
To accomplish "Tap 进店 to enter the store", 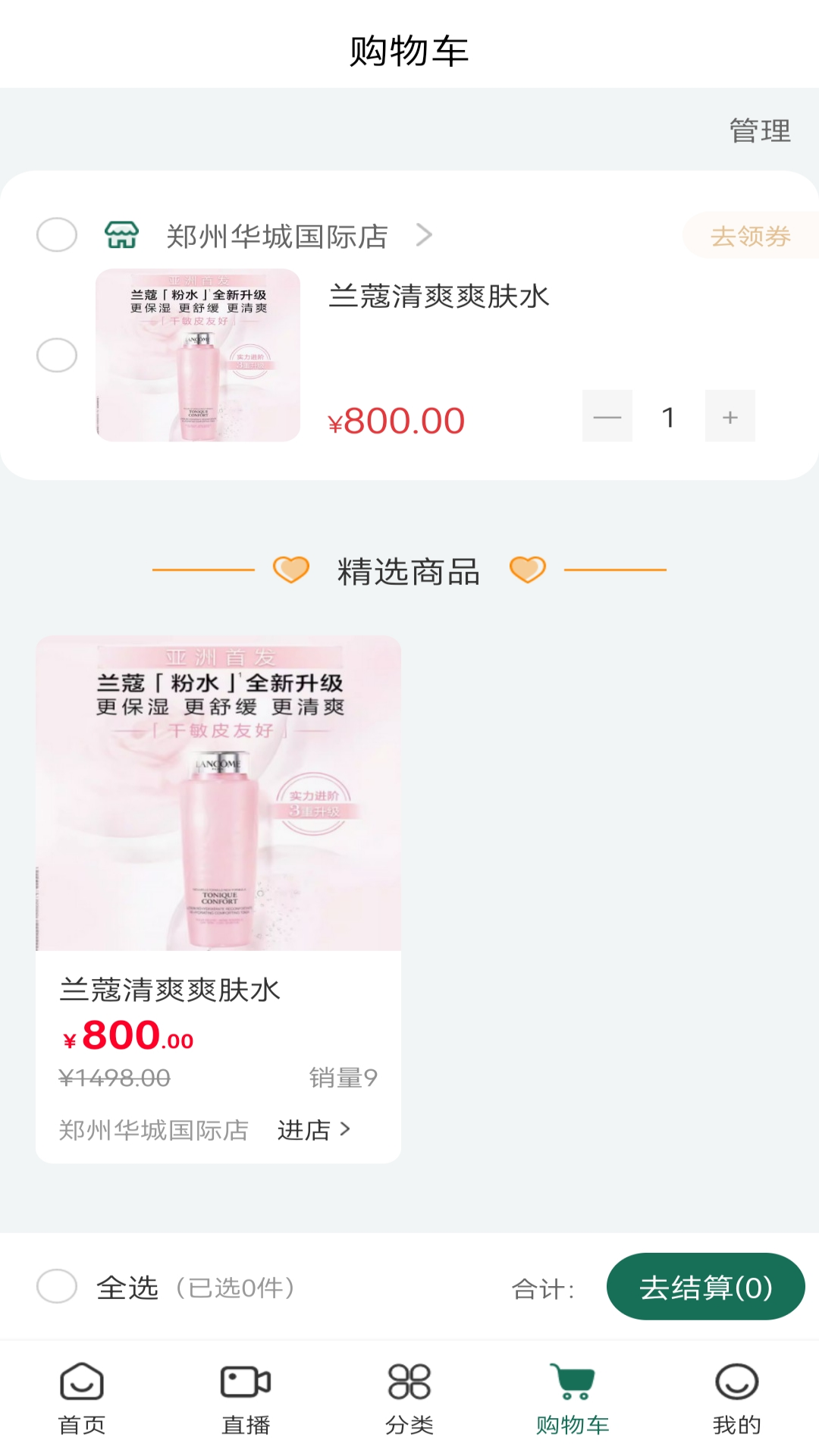I will pyautogui.click(x=313, y=1130).
